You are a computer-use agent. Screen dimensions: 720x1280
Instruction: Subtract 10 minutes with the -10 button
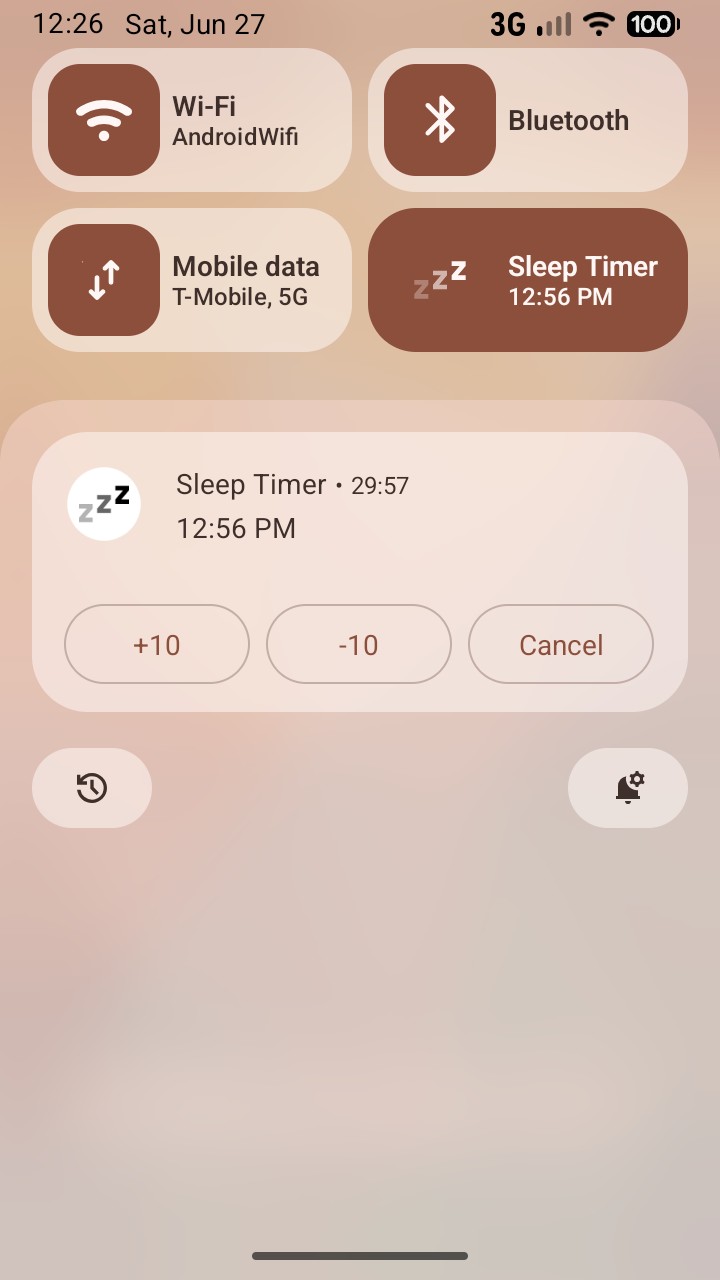(x=359, y=644)
